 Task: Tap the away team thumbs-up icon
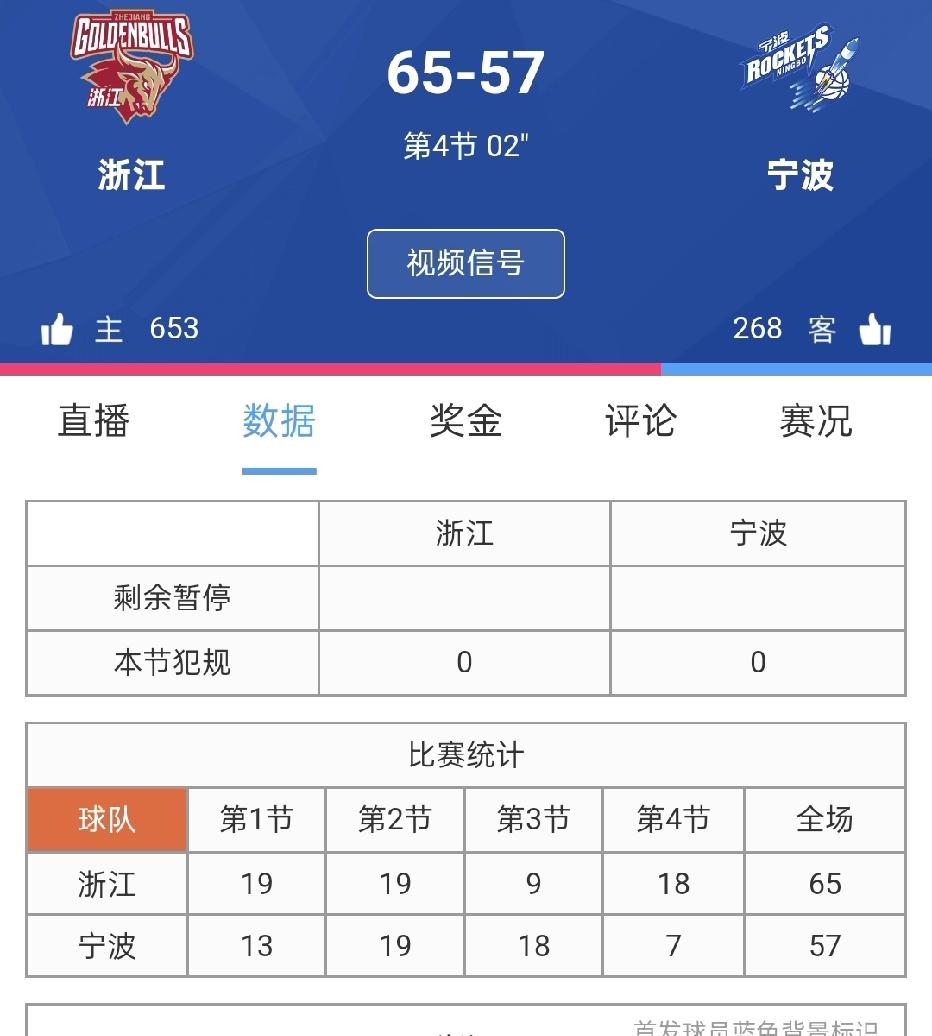click(x=877, y=329)
